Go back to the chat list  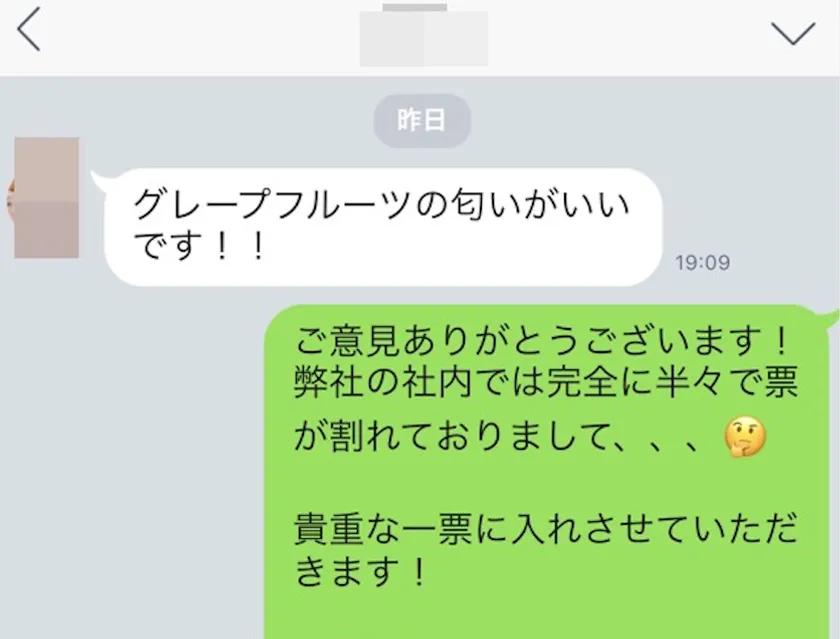pyautogui.click(x=29, y=33)
